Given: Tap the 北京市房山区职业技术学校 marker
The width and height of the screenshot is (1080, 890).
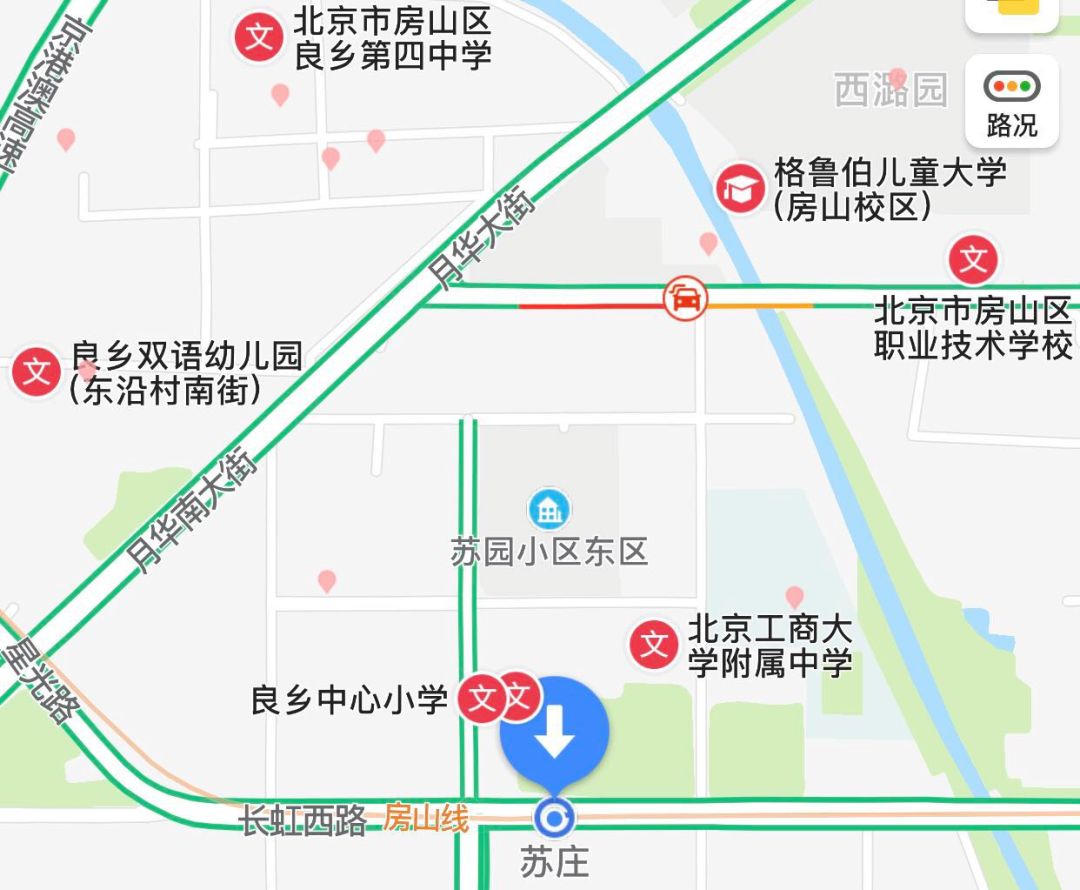Looking at the screenshot, I should click(x=973, y=261).
